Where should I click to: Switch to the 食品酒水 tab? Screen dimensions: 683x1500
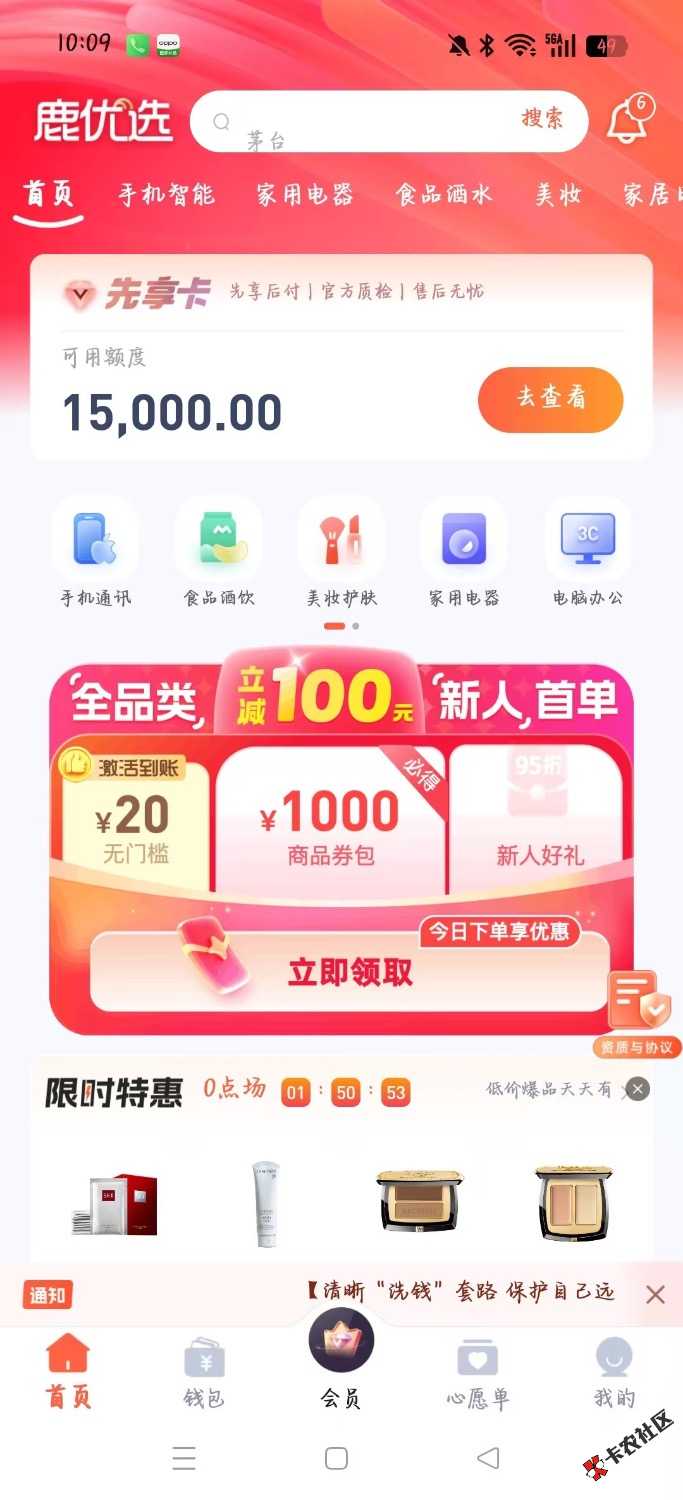tap(443, 194)
